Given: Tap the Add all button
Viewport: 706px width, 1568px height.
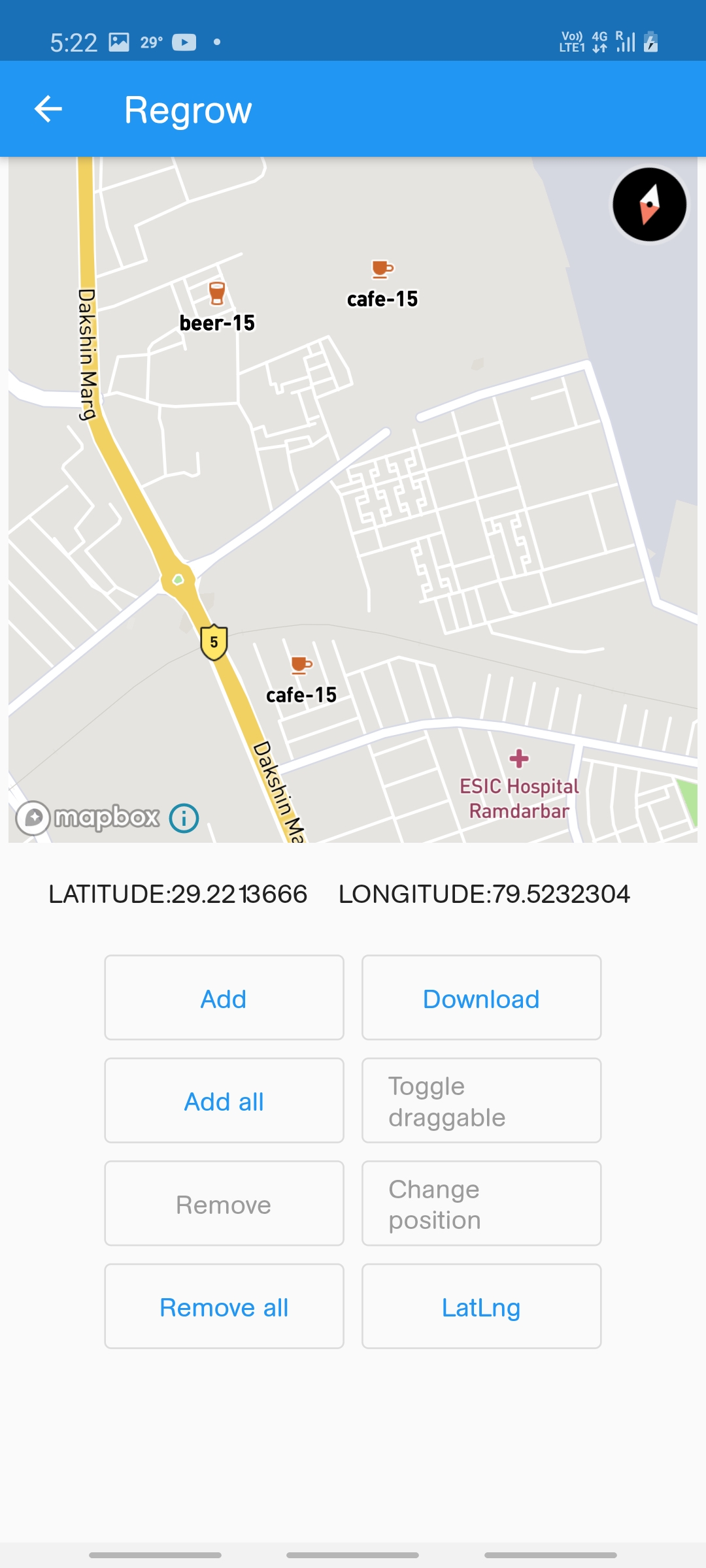Looking at the screenshot, I should click(224, 1102).
